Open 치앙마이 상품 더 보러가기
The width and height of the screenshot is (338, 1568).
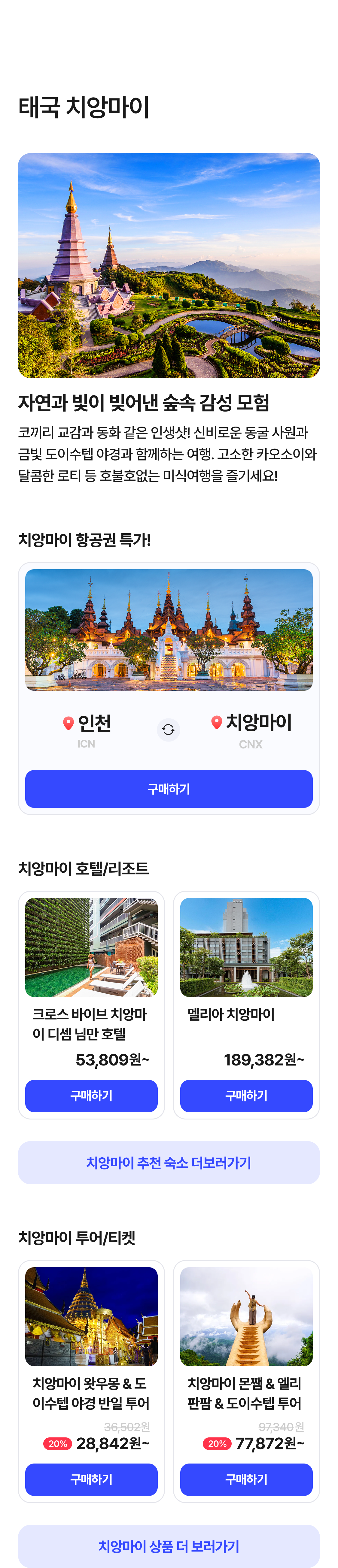(x=169, y=1546)
